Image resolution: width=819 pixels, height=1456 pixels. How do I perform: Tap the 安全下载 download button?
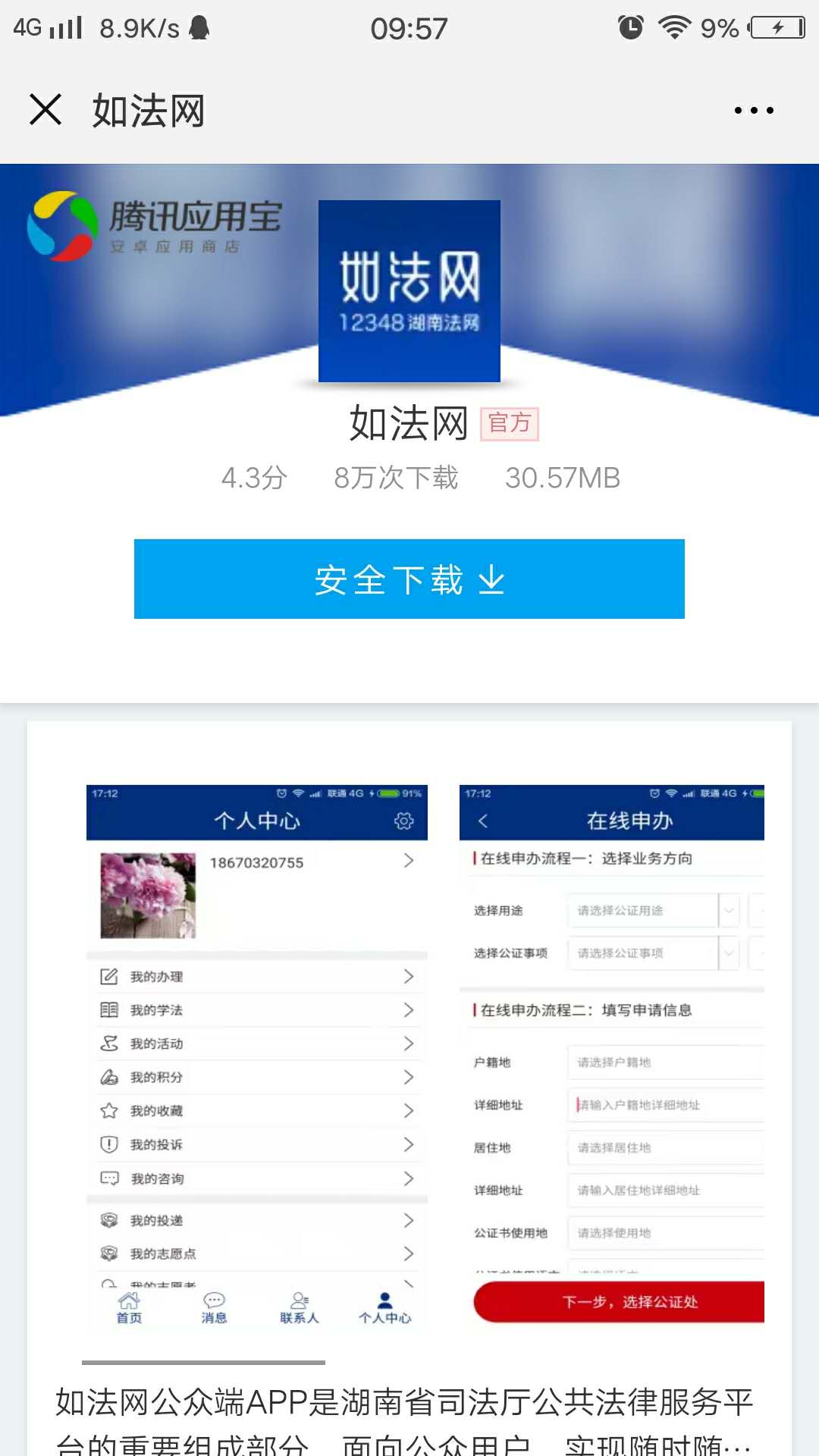(x=409, y=579)
